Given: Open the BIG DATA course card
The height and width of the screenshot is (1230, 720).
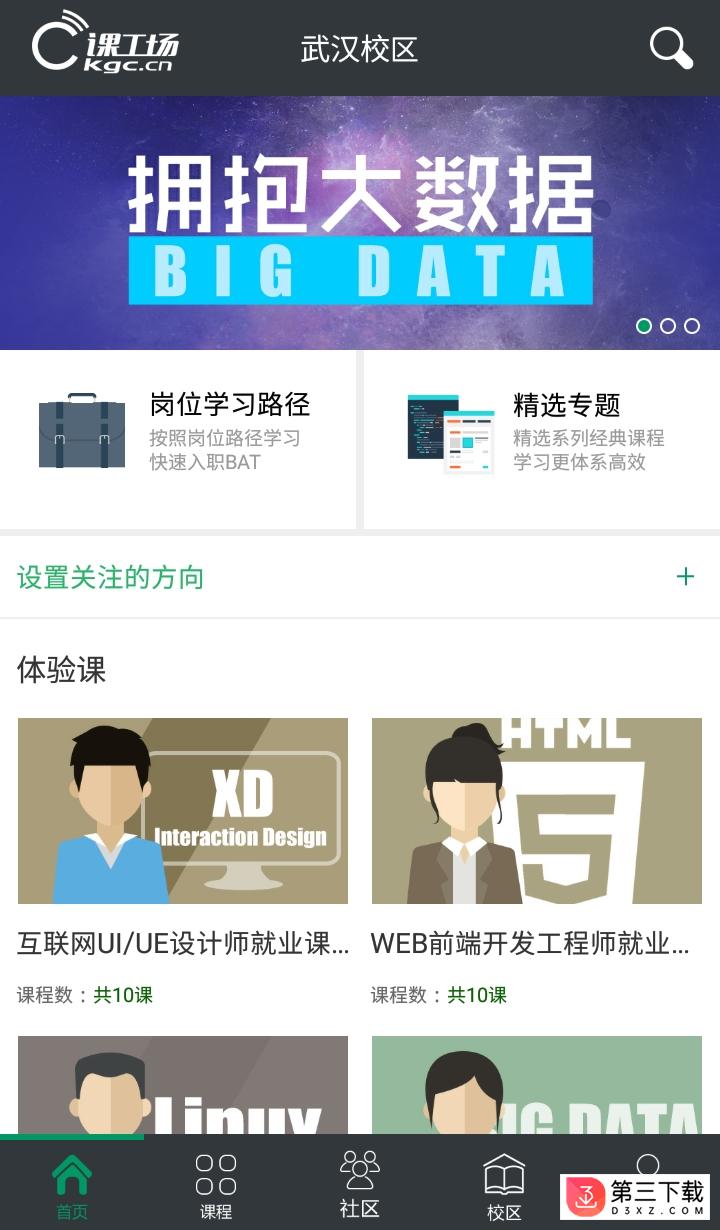Looking at the screenshot, I should 537,1085.
